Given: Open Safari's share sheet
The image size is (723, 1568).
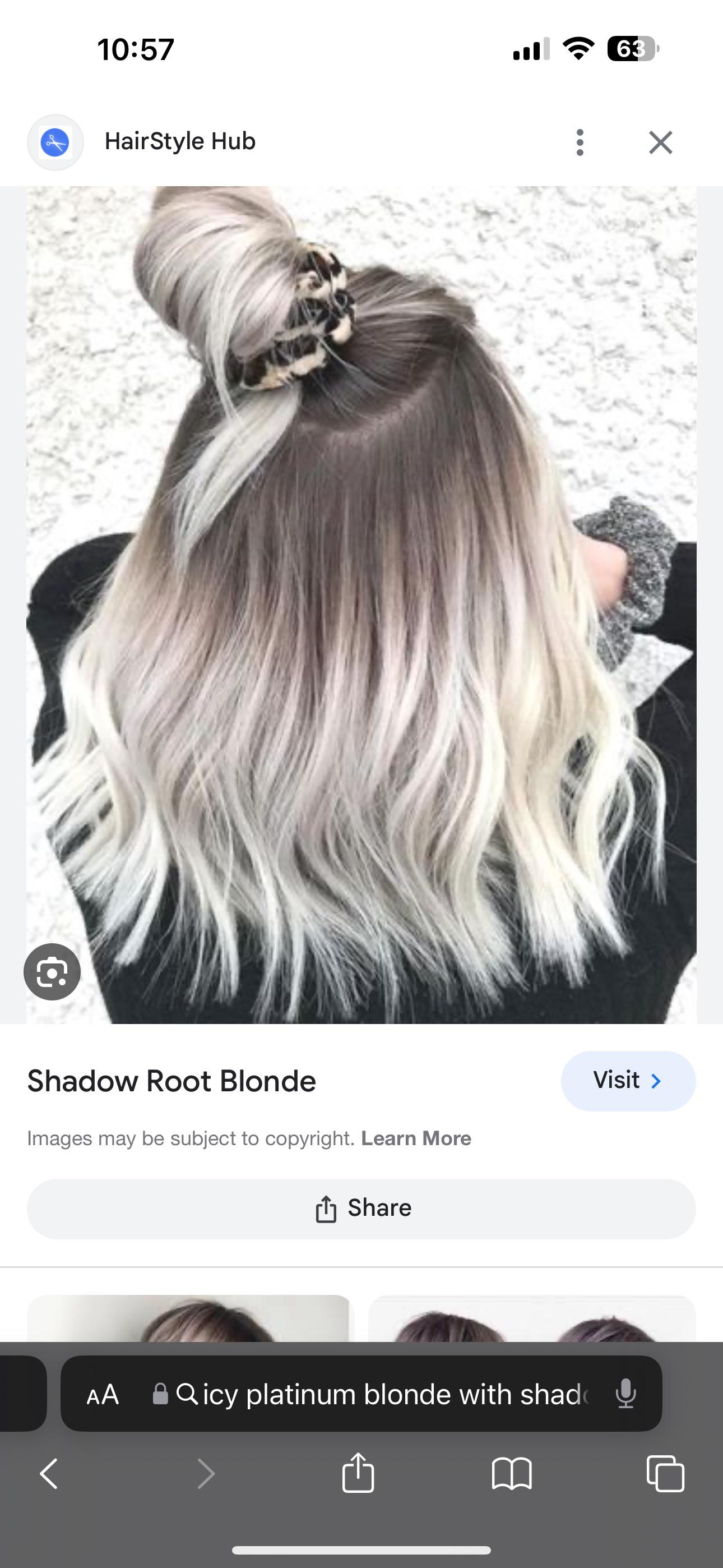Looking at the screenshot, I should (358, 1473).
